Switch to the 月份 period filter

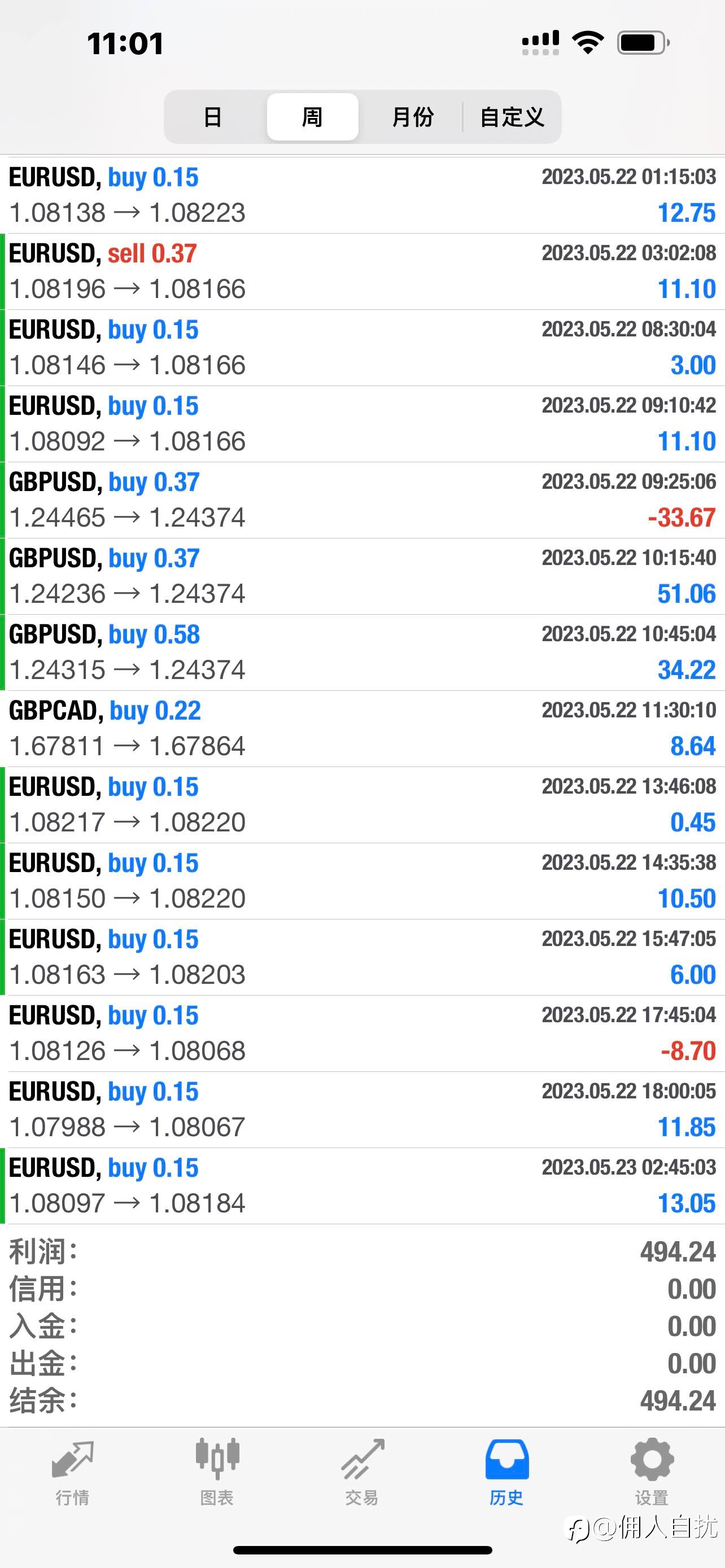click(x=412, y=117)
